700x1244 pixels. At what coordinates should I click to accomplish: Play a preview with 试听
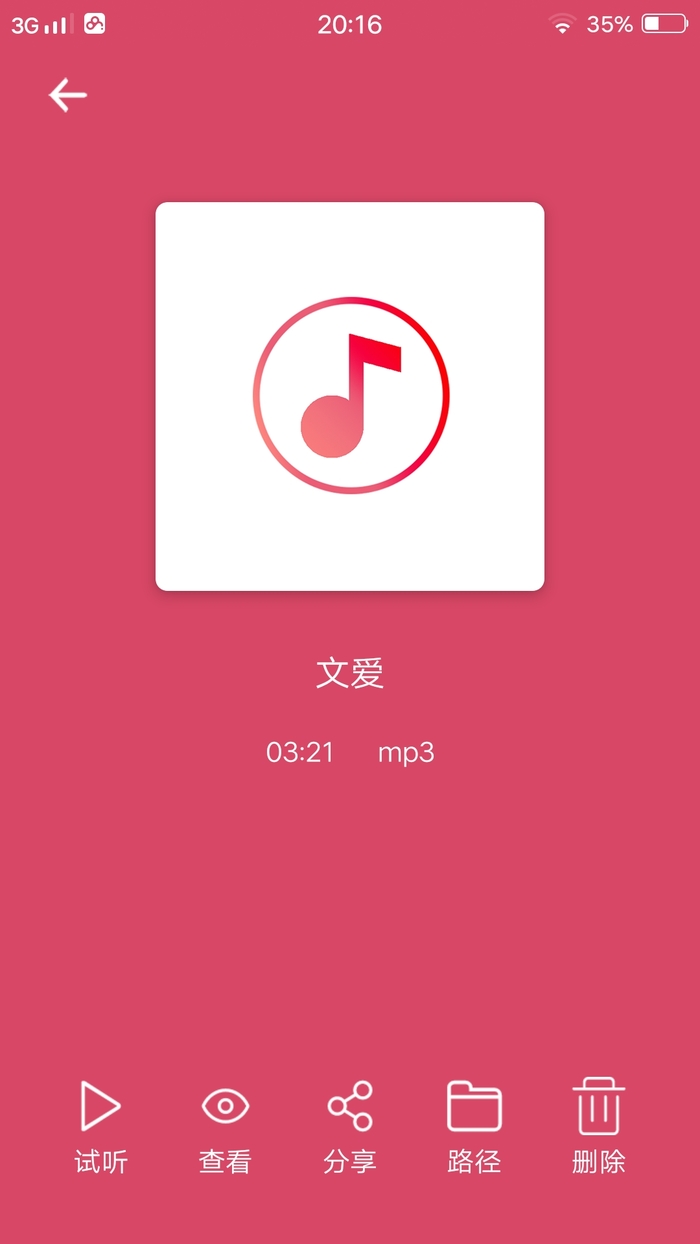pos(101,1125)
